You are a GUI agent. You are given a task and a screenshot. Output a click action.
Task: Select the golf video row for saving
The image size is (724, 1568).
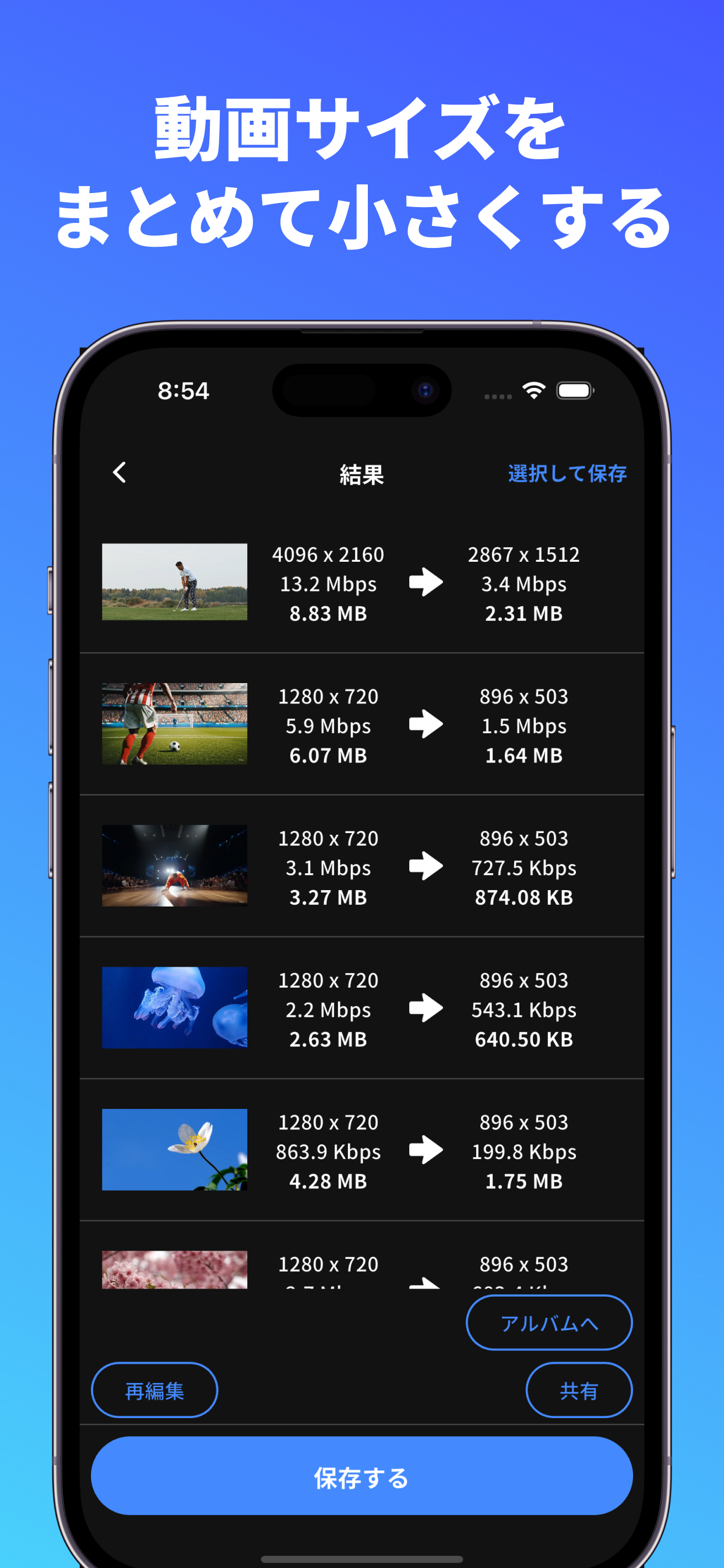click(362, 583)
